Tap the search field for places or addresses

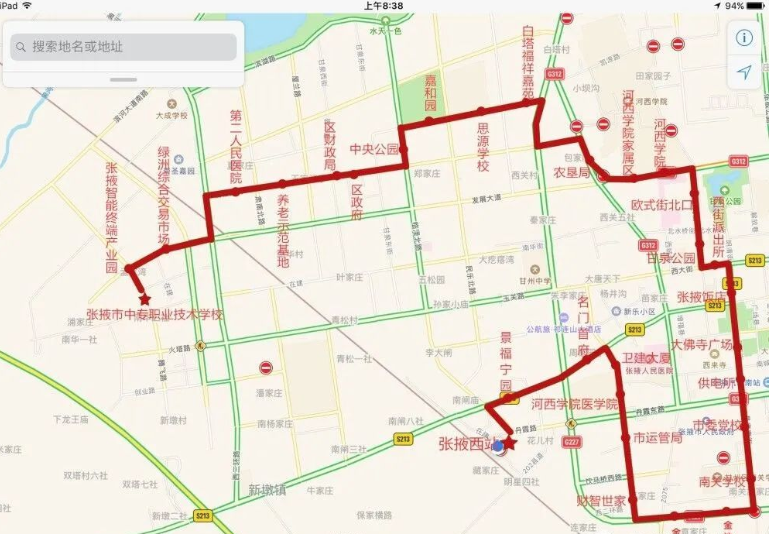coord(124,46)
